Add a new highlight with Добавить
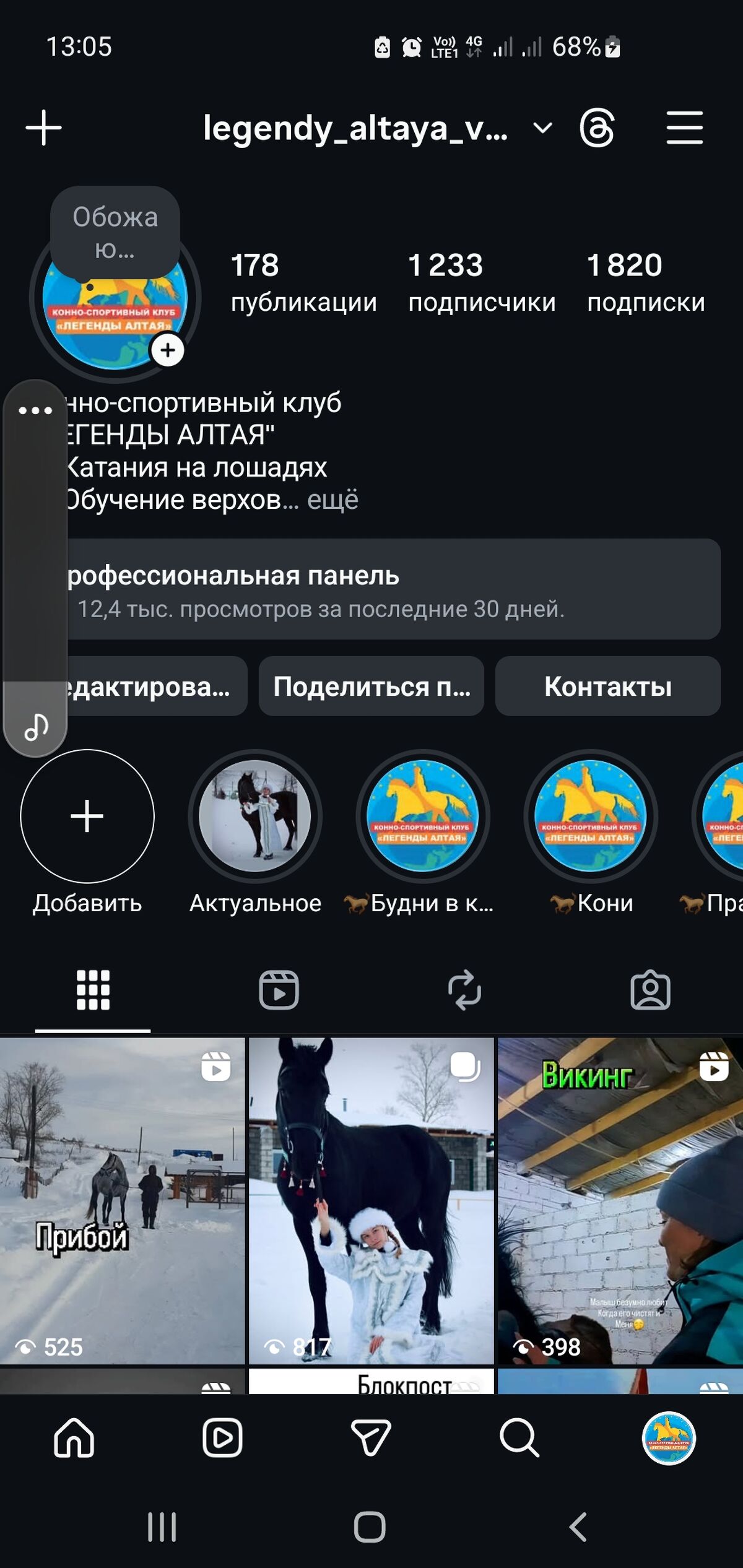The height and width of the screenshot is (1568, 743). pyautogui.click(x=87, y=816)
